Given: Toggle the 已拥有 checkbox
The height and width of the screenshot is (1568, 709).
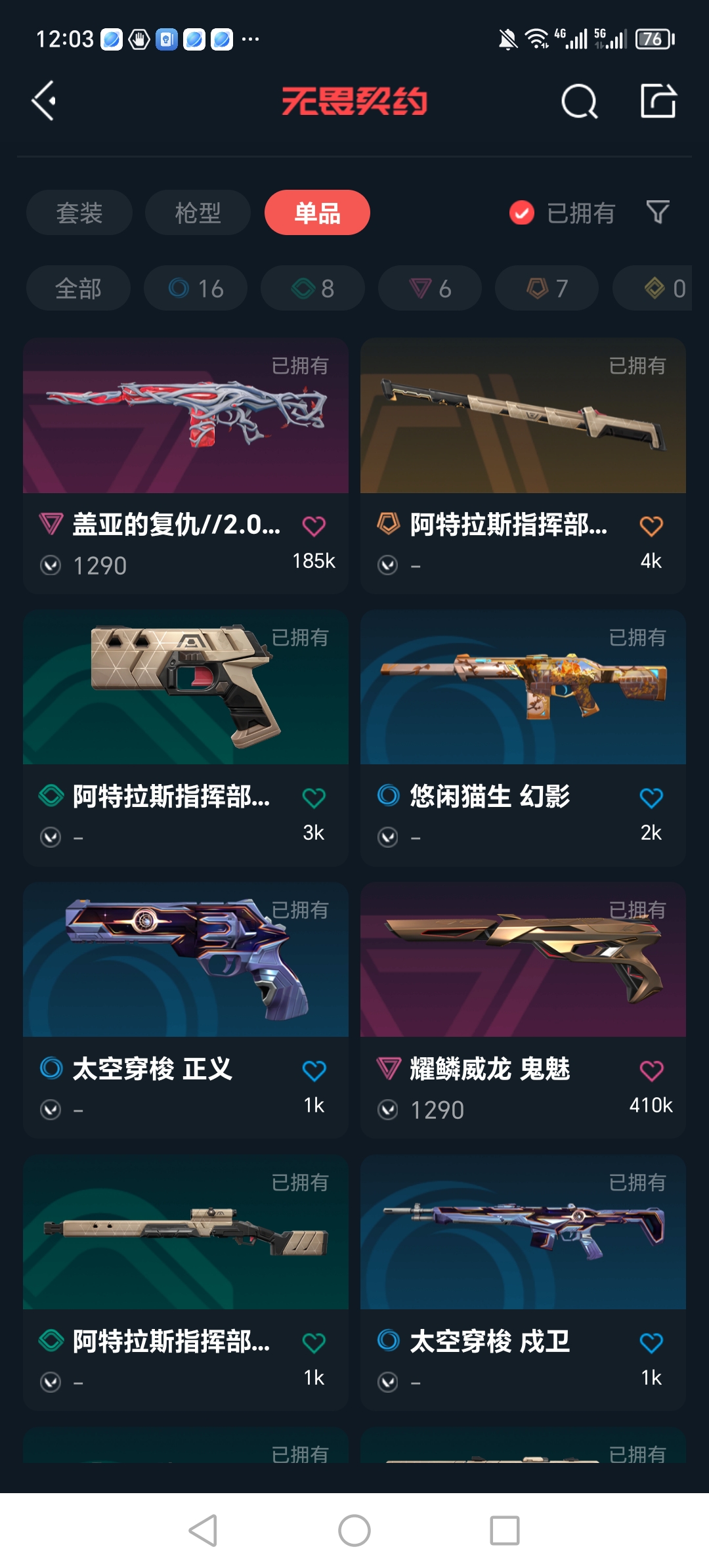Looking at the screenshot, I should 522,213.
